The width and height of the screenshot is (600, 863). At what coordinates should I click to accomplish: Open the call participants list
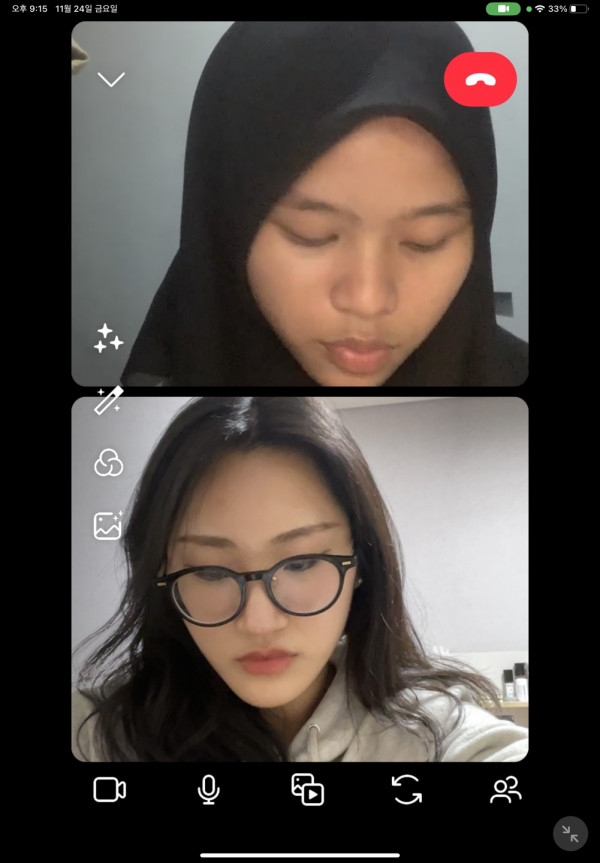click(506, 790)
